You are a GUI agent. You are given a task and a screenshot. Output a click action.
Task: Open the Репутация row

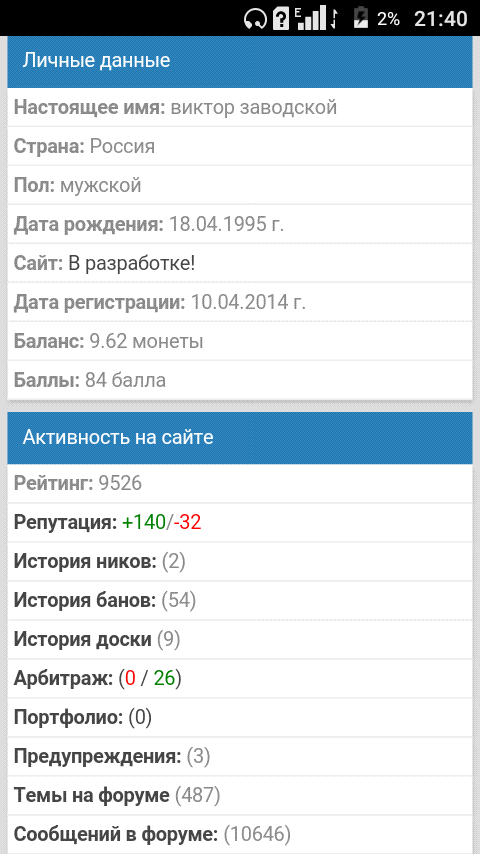click(x=240, y=522)
